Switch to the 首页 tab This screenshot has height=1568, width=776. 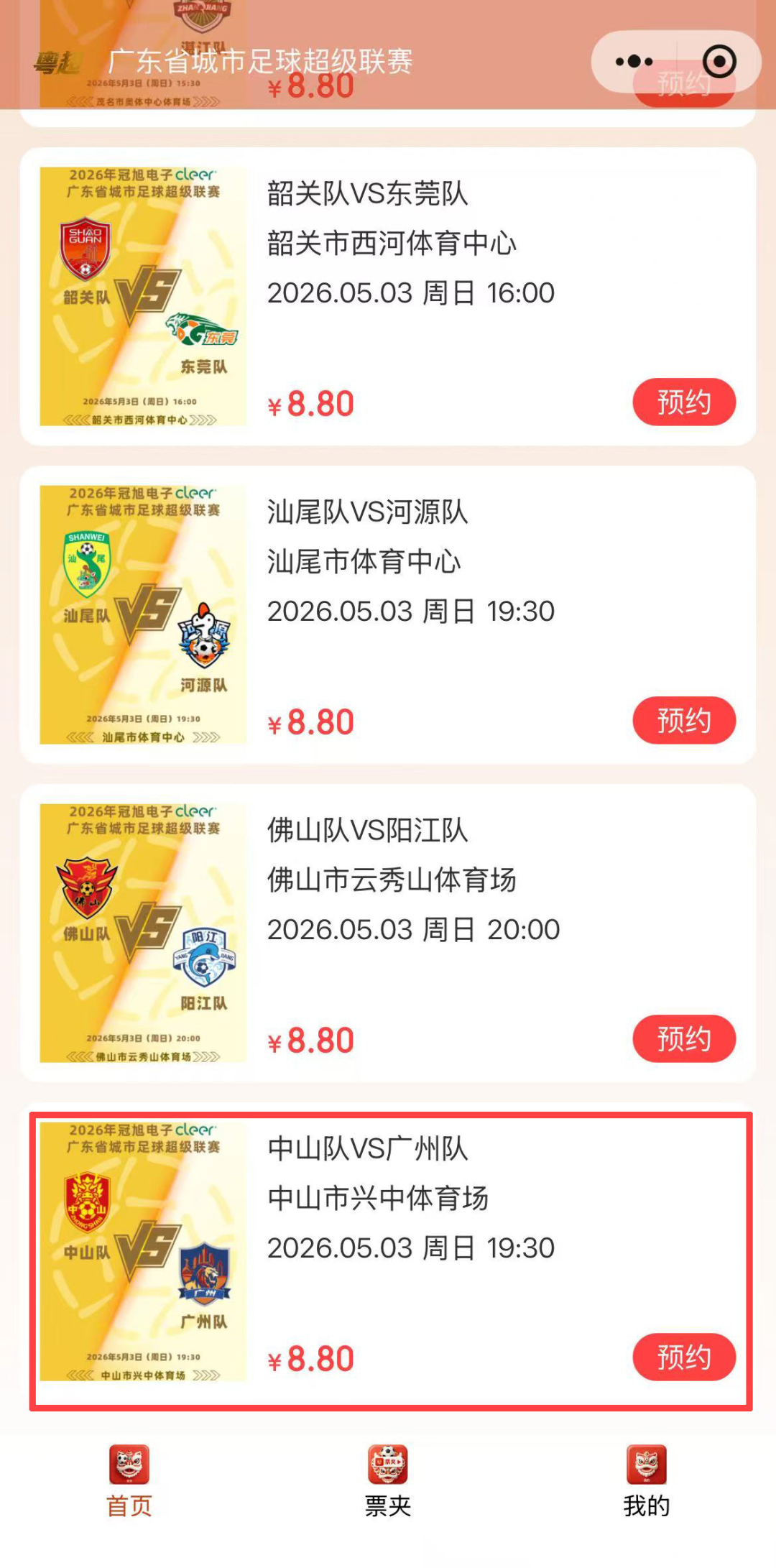coord(129,1480)
